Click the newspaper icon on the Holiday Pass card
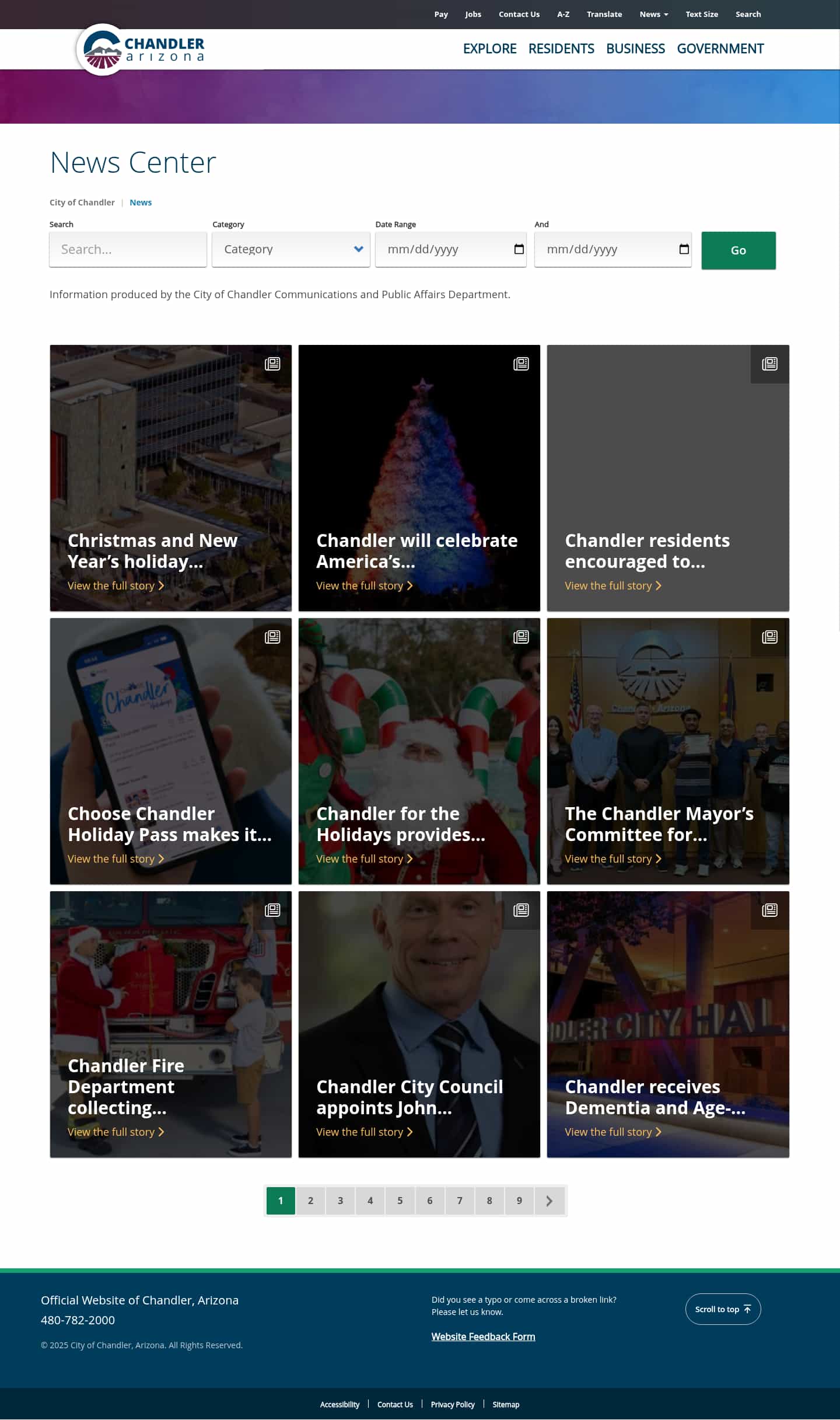 click(272, 637)
